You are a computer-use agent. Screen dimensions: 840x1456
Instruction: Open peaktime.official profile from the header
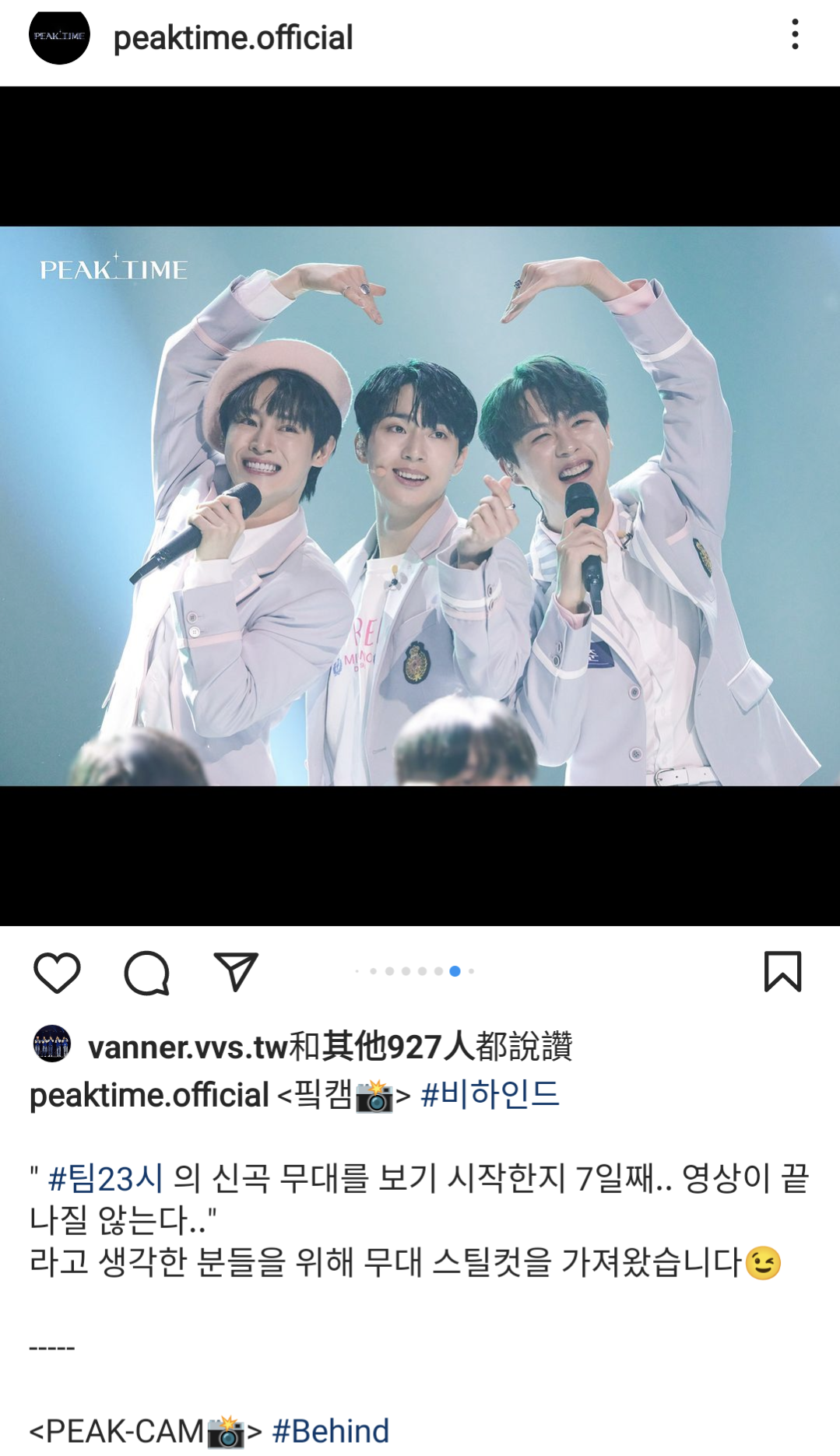pyautogui.click(x=233, y=37)
